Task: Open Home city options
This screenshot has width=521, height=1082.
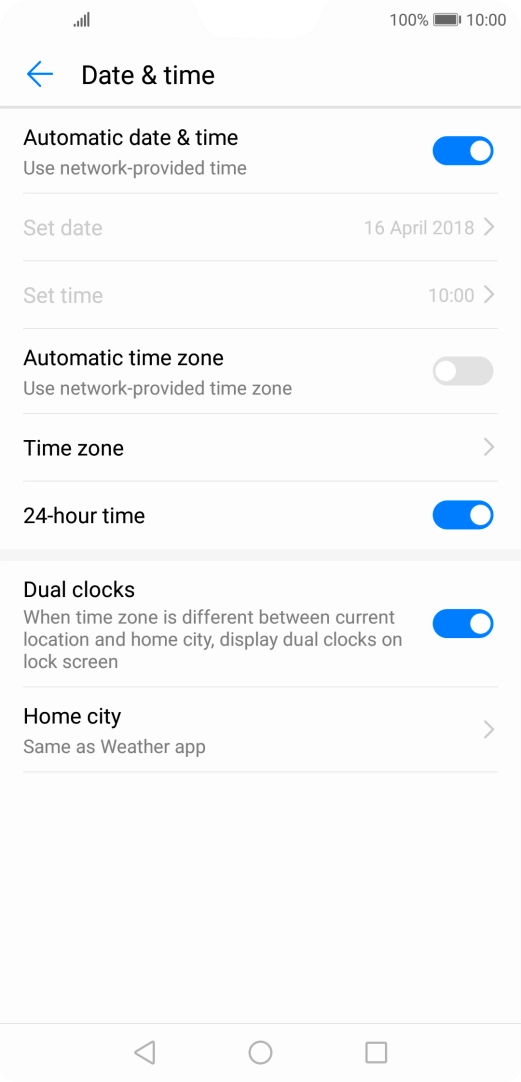Action: (260, 730)
